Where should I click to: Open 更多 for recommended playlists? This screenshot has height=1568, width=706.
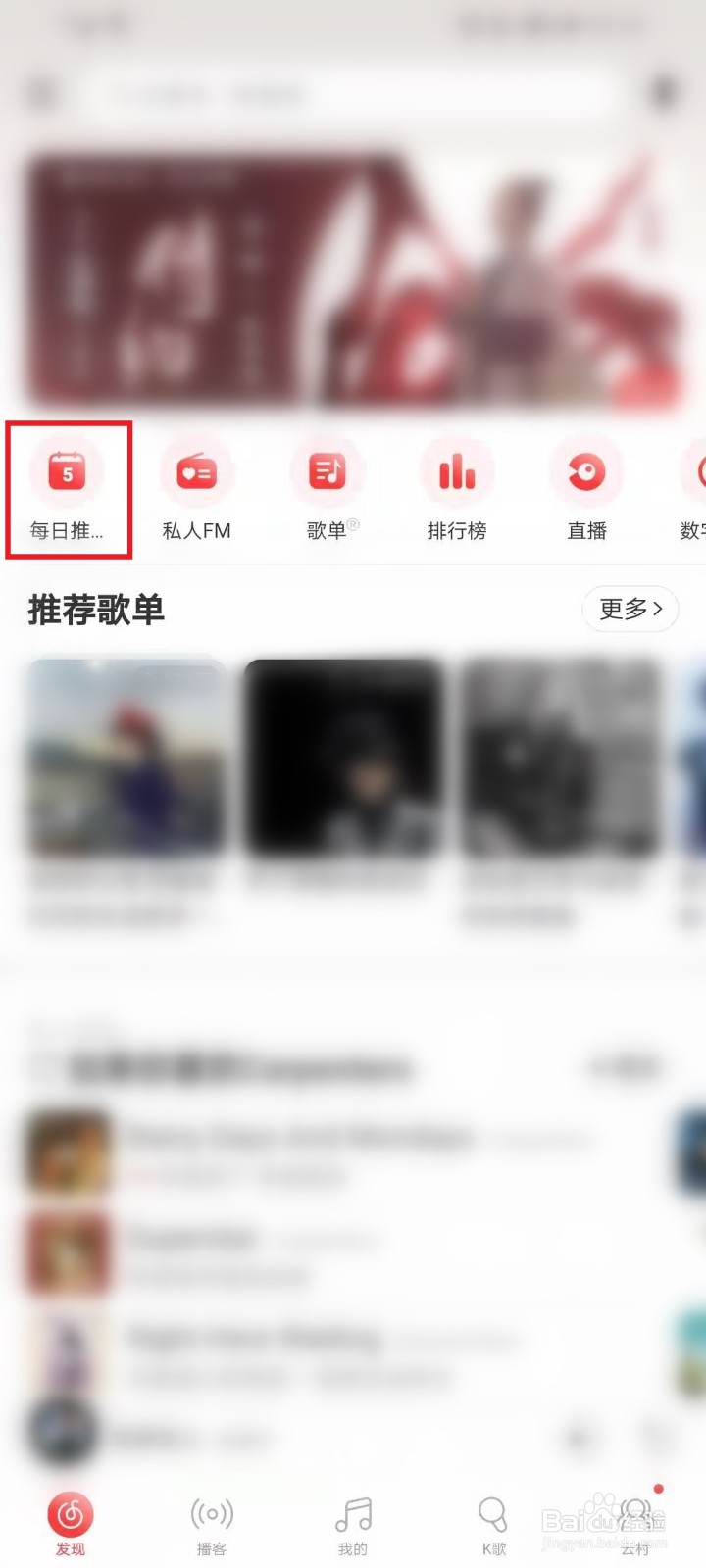pyautogui.click(x=630, y=610)
